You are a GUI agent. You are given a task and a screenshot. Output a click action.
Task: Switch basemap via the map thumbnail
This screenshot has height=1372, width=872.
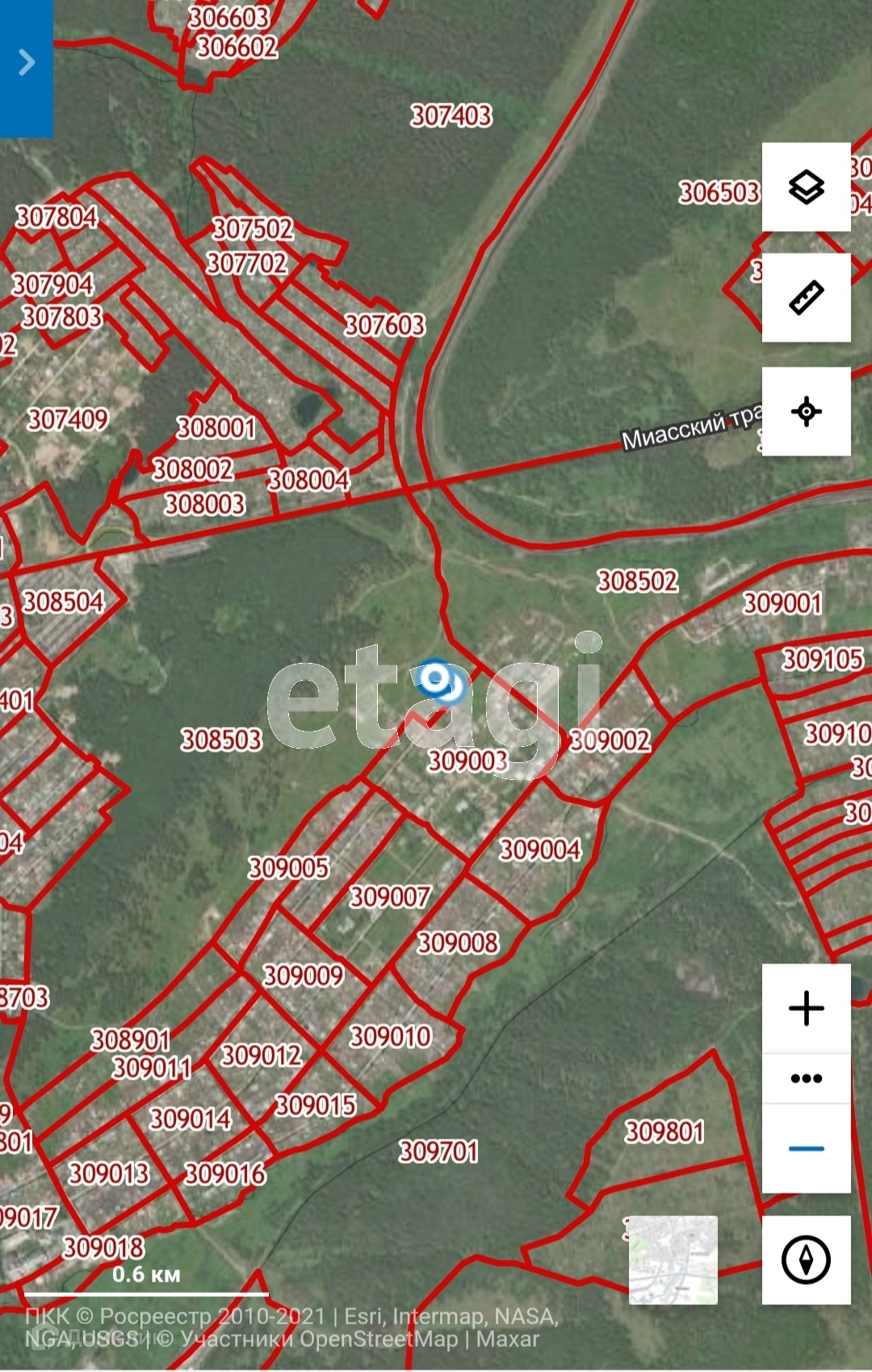[673, 1259]
